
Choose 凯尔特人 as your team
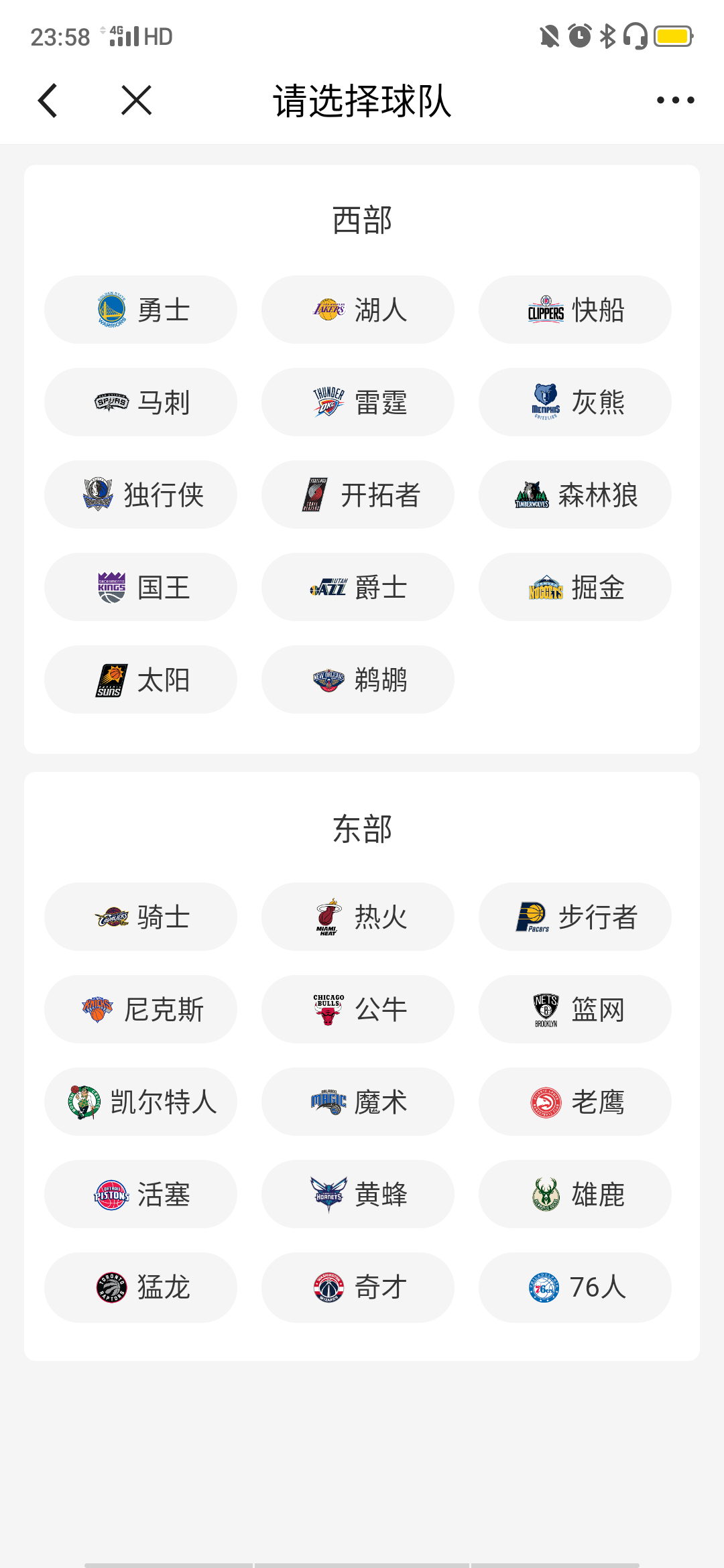[x=141, y=1102]
